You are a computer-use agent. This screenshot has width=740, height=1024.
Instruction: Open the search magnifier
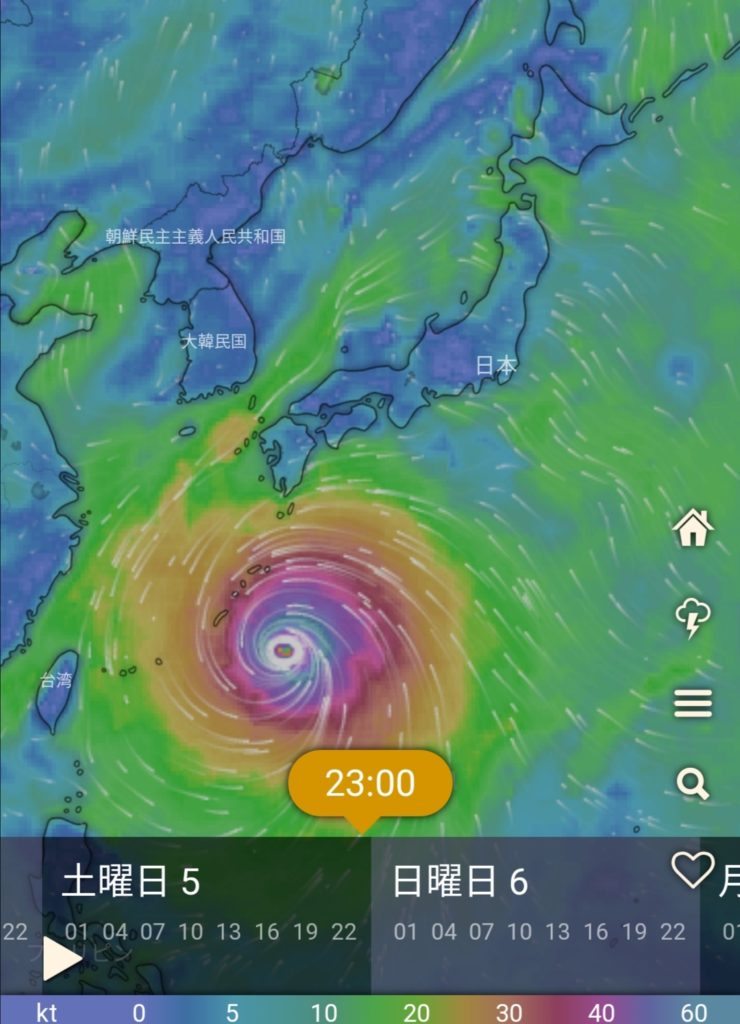[x=692, y=783]
